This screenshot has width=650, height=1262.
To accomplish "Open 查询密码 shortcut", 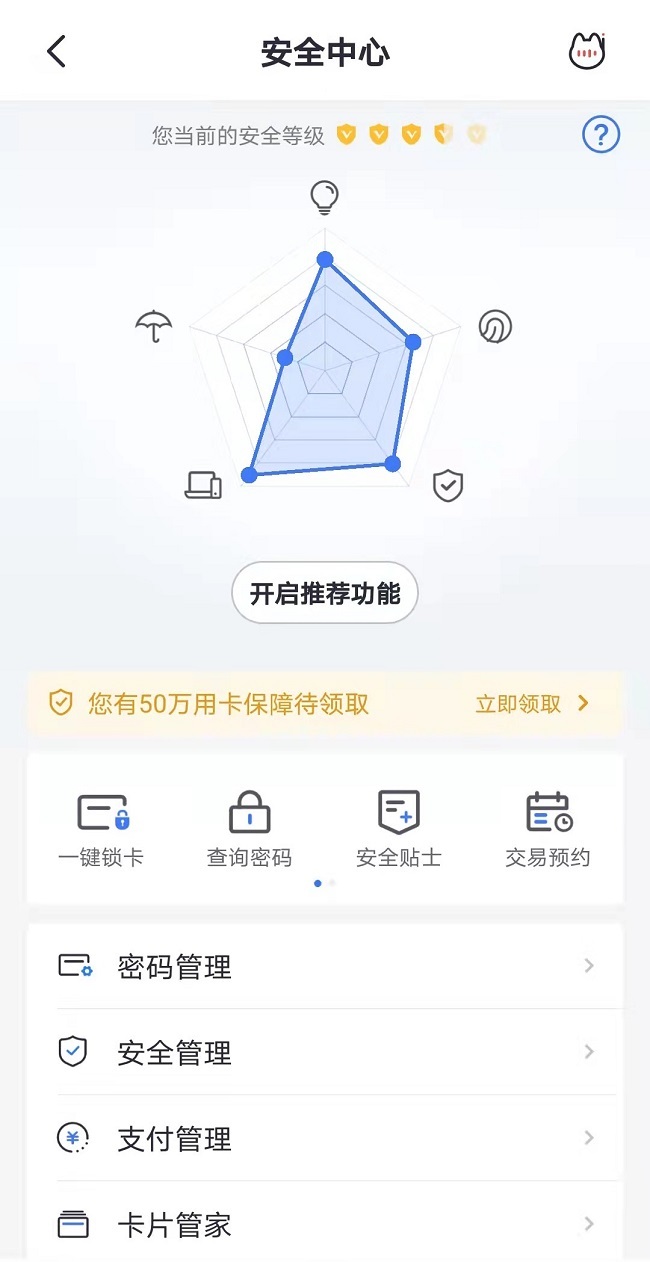I will click(x=249, y=829).
